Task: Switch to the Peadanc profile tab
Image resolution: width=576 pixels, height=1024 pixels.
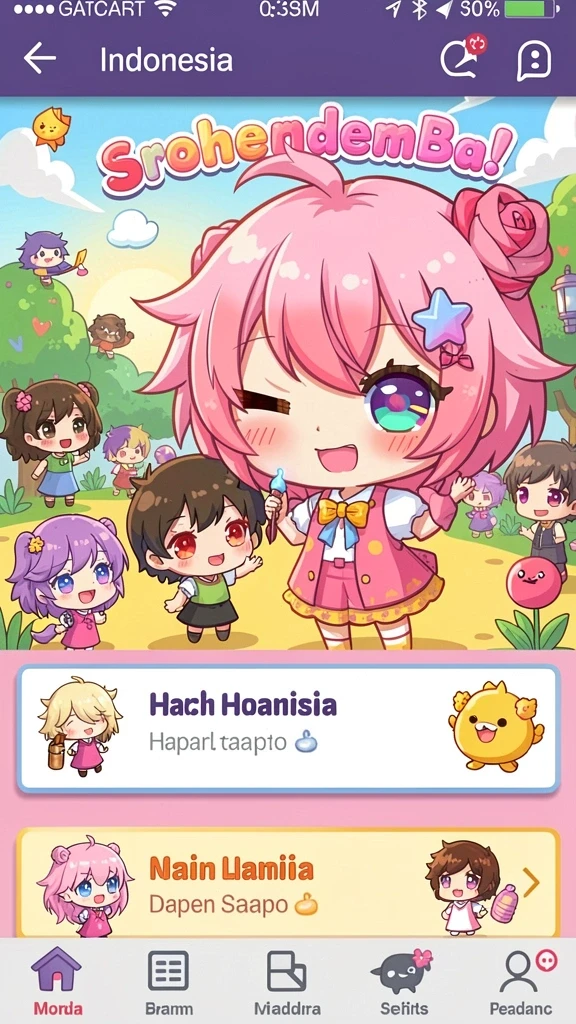Action: (520, 982)
